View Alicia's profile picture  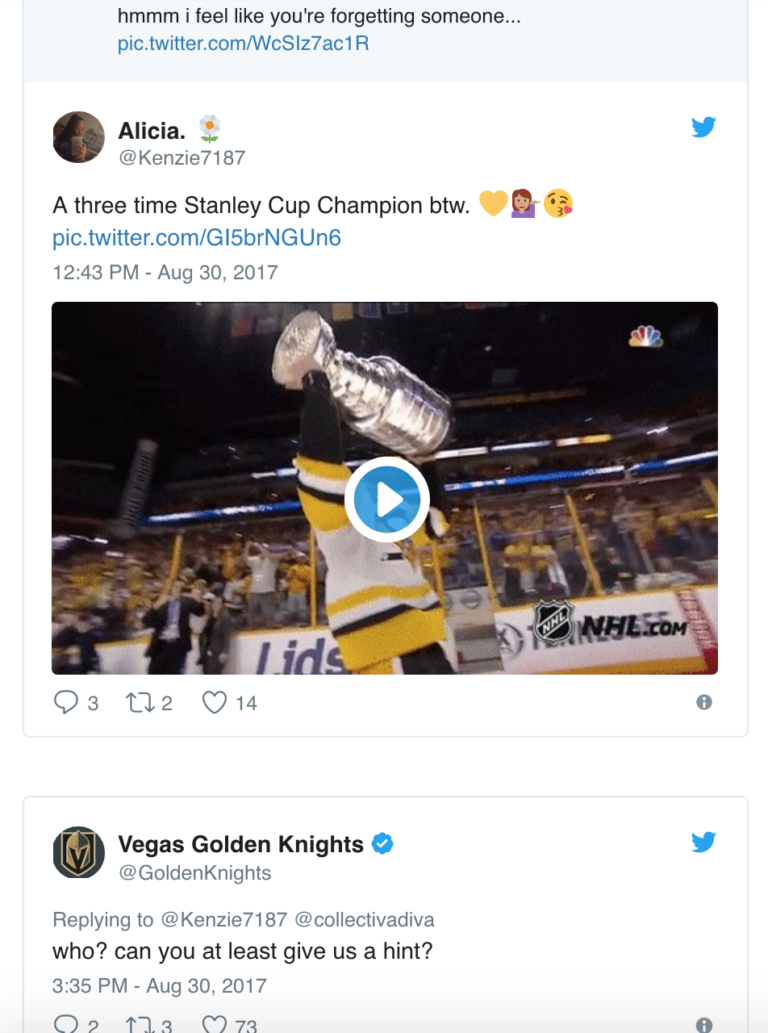pyautogui.click(x=79, y=137)
